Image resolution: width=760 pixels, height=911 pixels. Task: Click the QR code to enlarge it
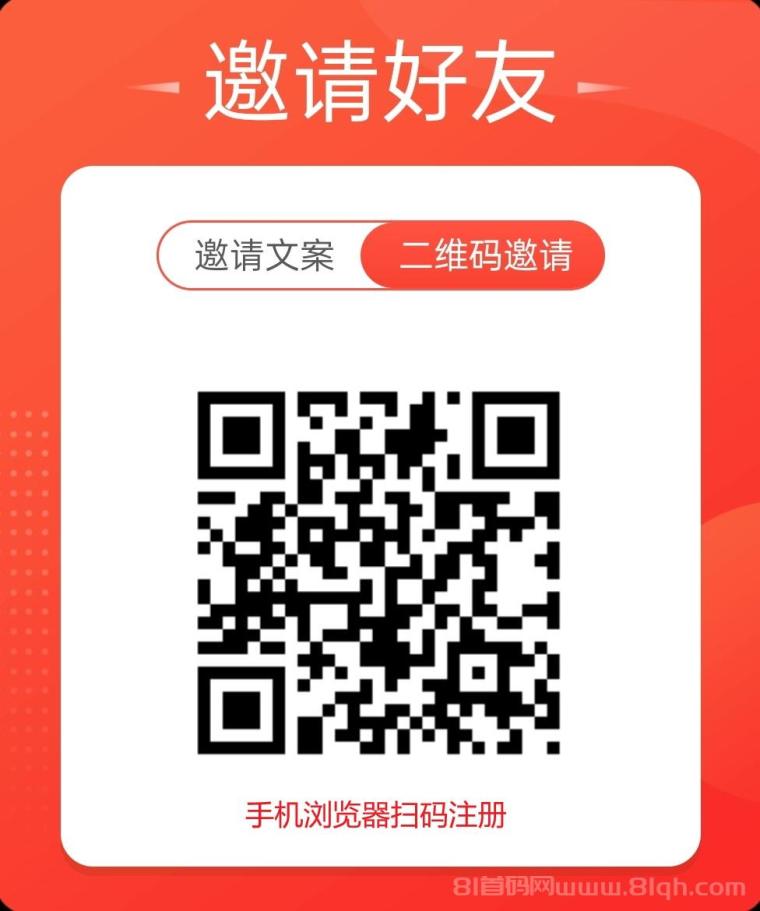pyautogui.click(x=380, y=570)
